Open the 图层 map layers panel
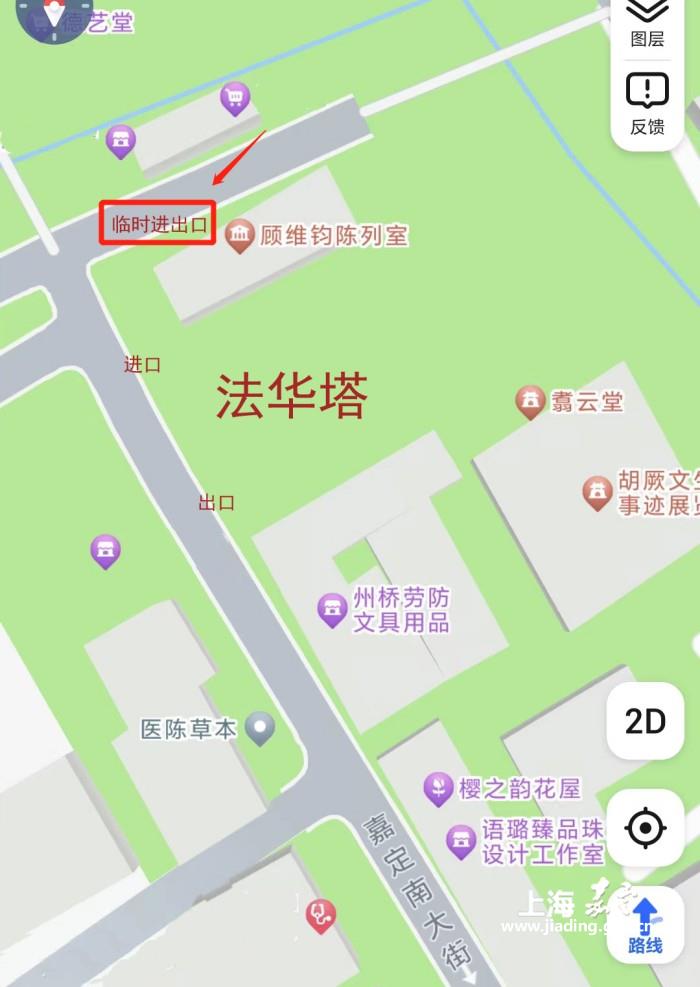The width and height of the screenshot is (700, 987). (647, 22)
